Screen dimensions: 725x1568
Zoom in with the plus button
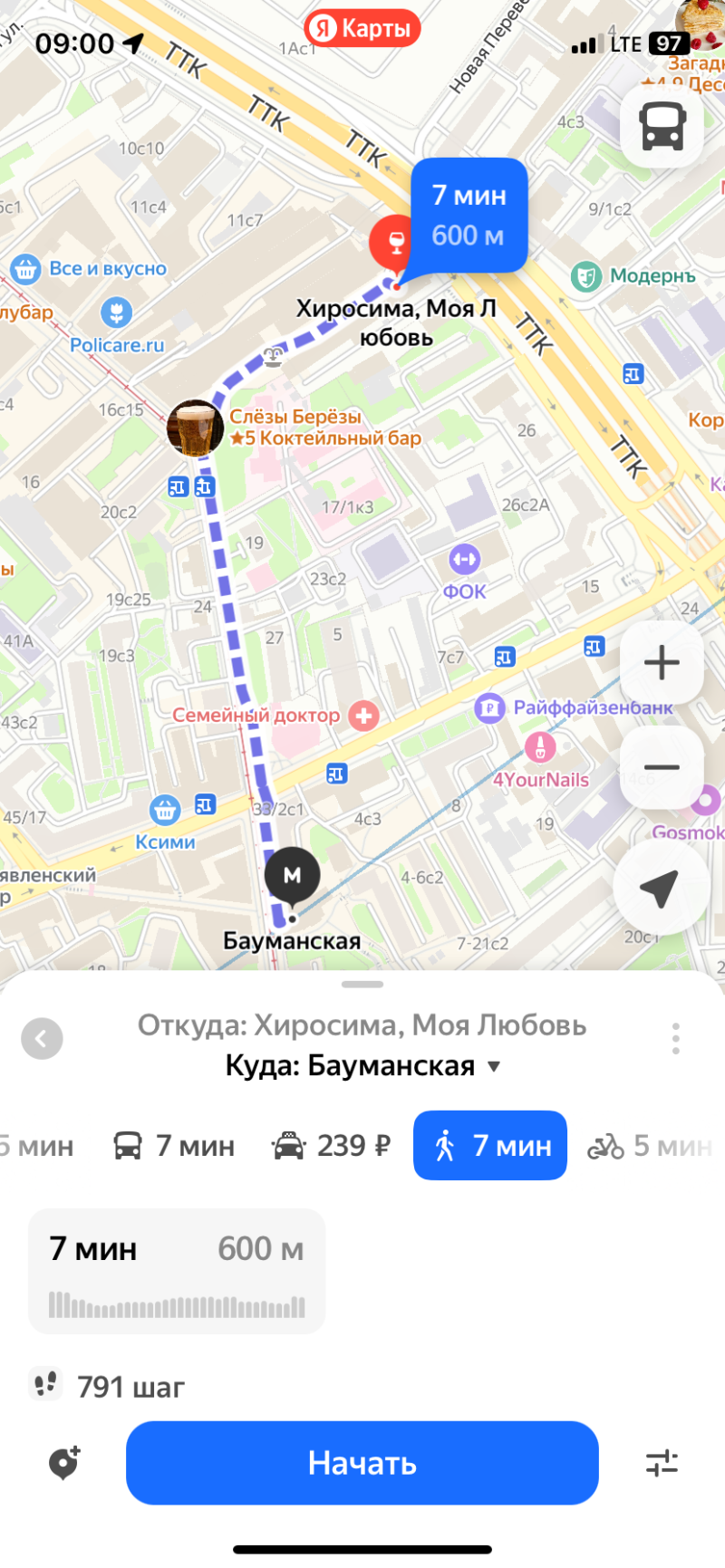(x=661, y=661)
